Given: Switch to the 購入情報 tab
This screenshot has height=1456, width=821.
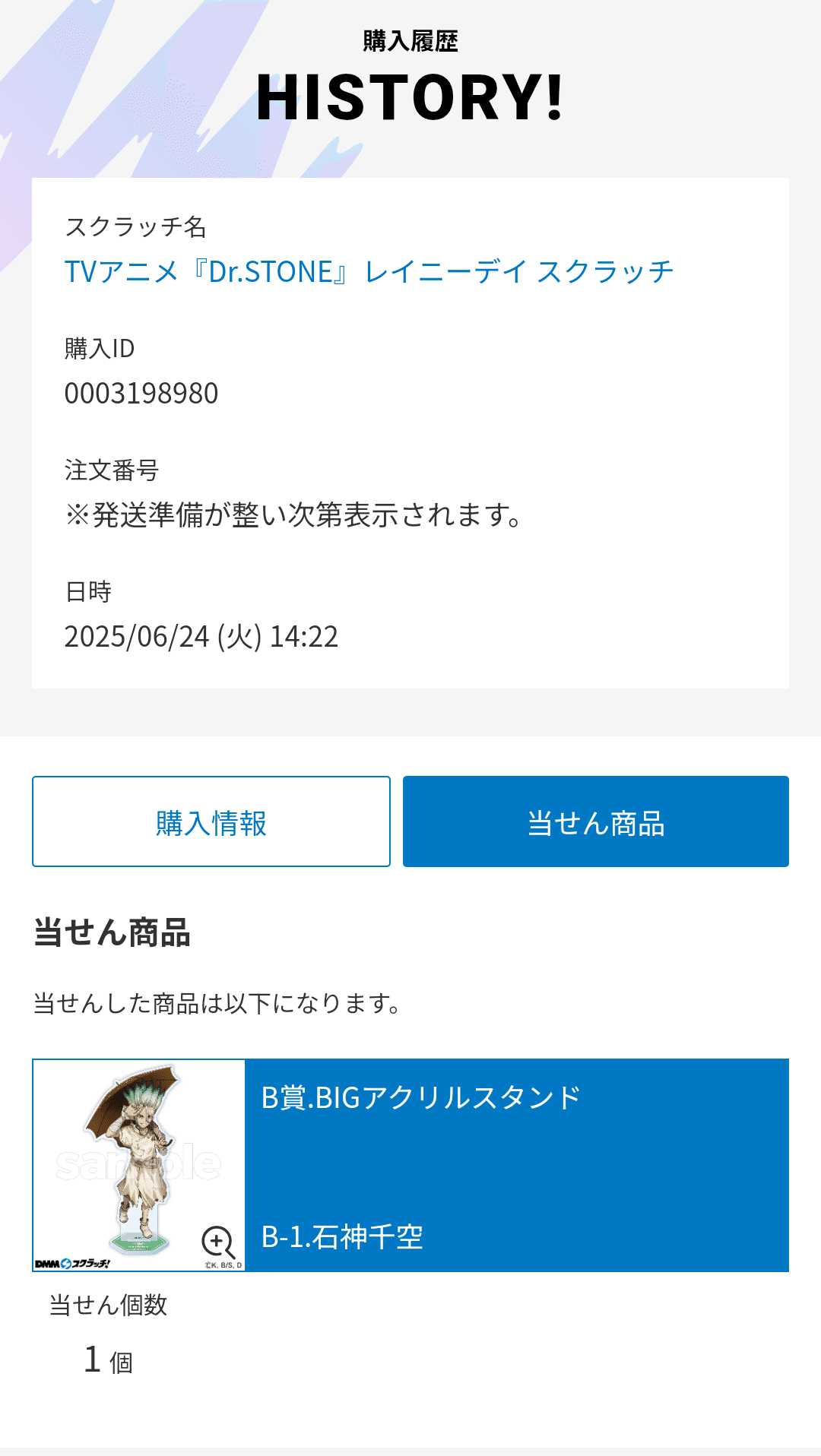Looking at the screenshot, I should 211,821.
